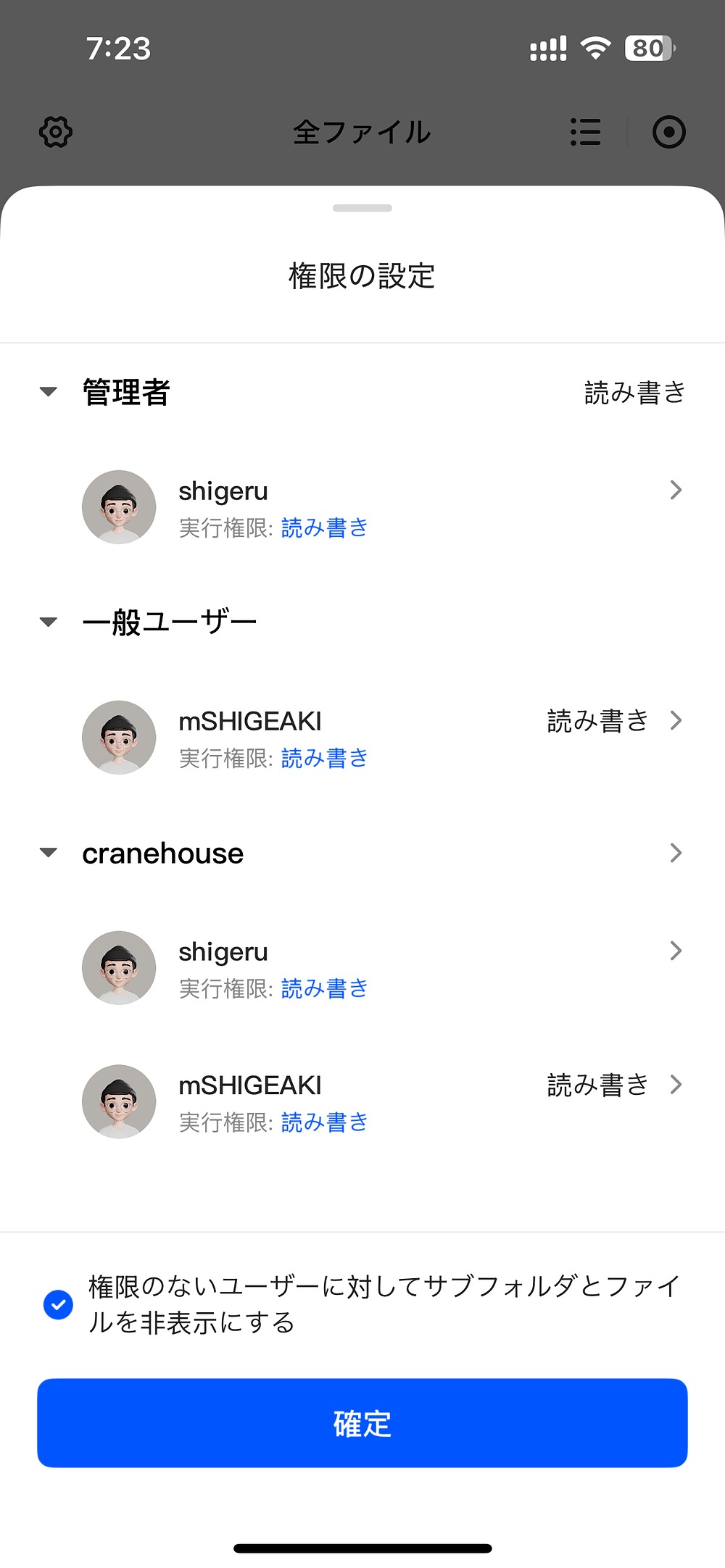Change the 管理者 group 読み書き permission
This screenshot has width=725, height=1568.
tap(634, 393)
